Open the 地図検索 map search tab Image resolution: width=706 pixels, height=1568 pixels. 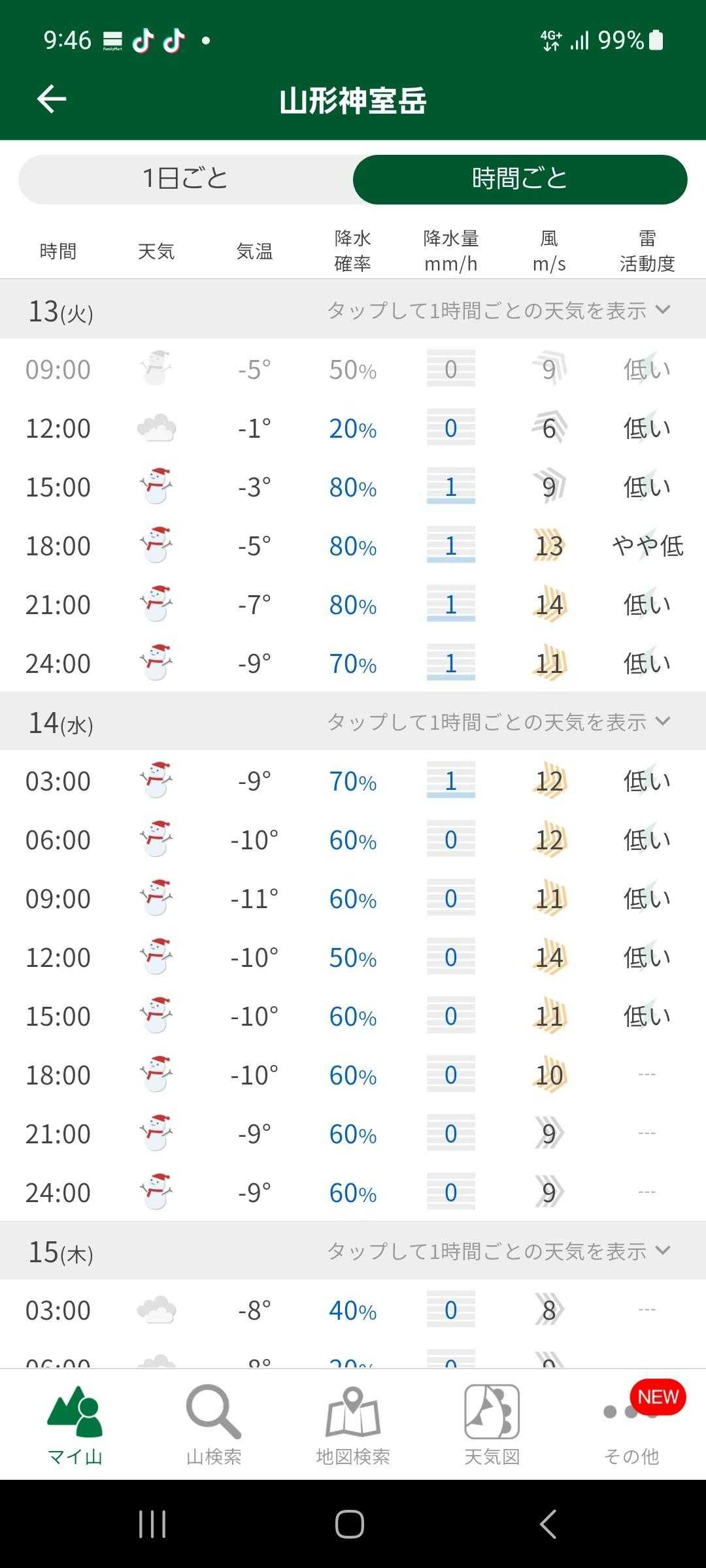click(353, 1426)
